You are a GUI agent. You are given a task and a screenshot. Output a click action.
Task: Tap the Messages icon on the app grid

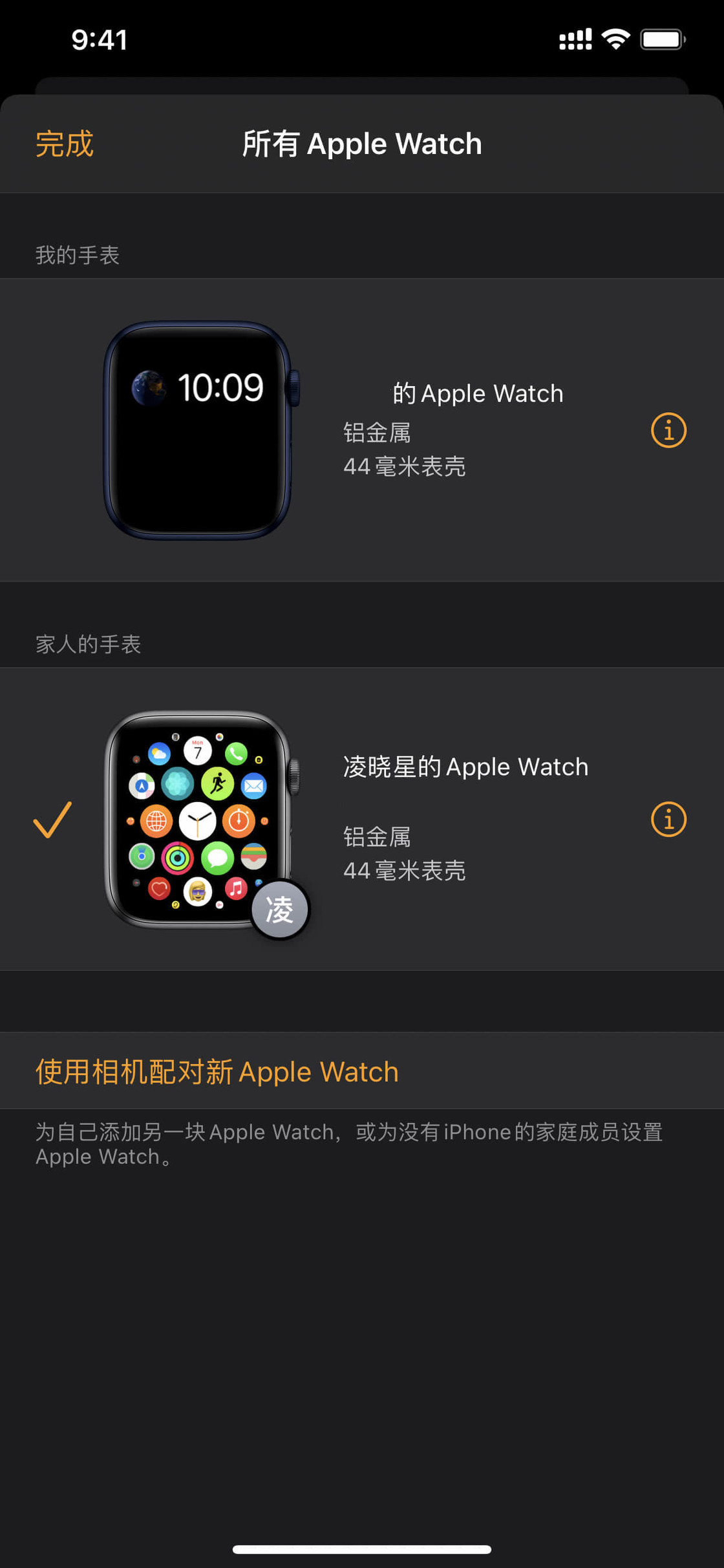point(217,858)
